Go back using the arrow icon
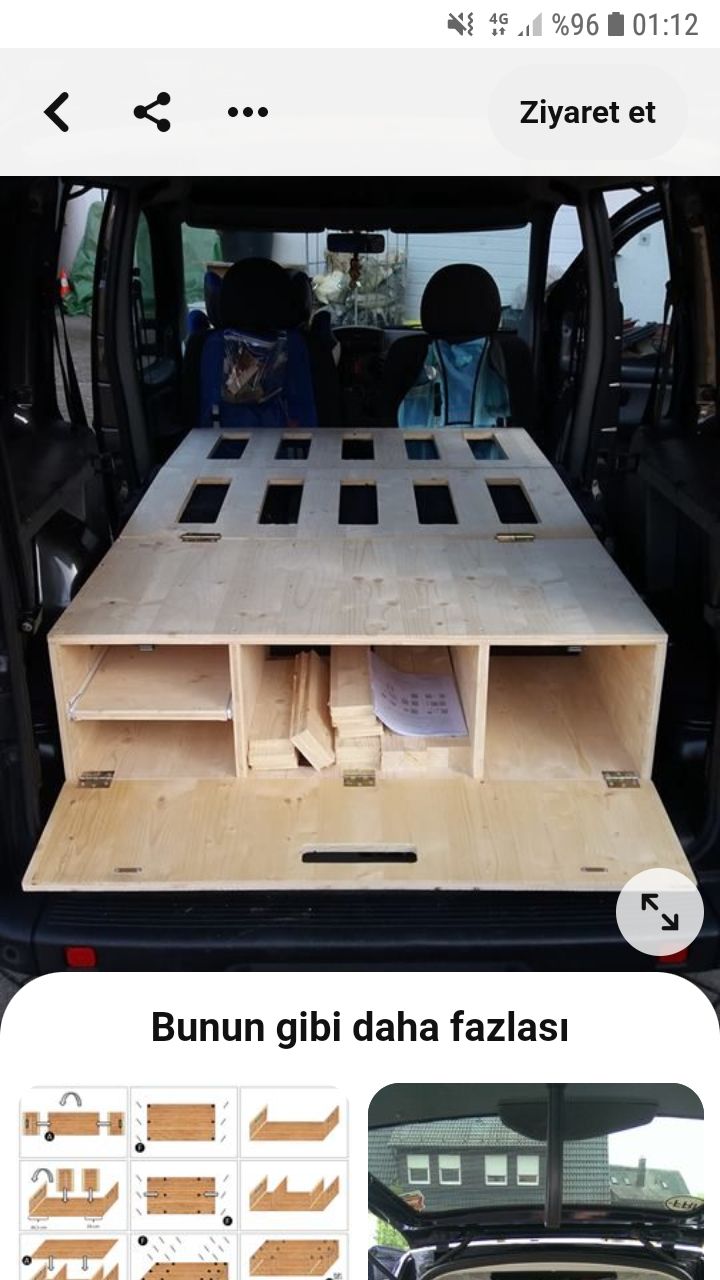This screenshot has width=720, height=1280. tap(57, 112)
